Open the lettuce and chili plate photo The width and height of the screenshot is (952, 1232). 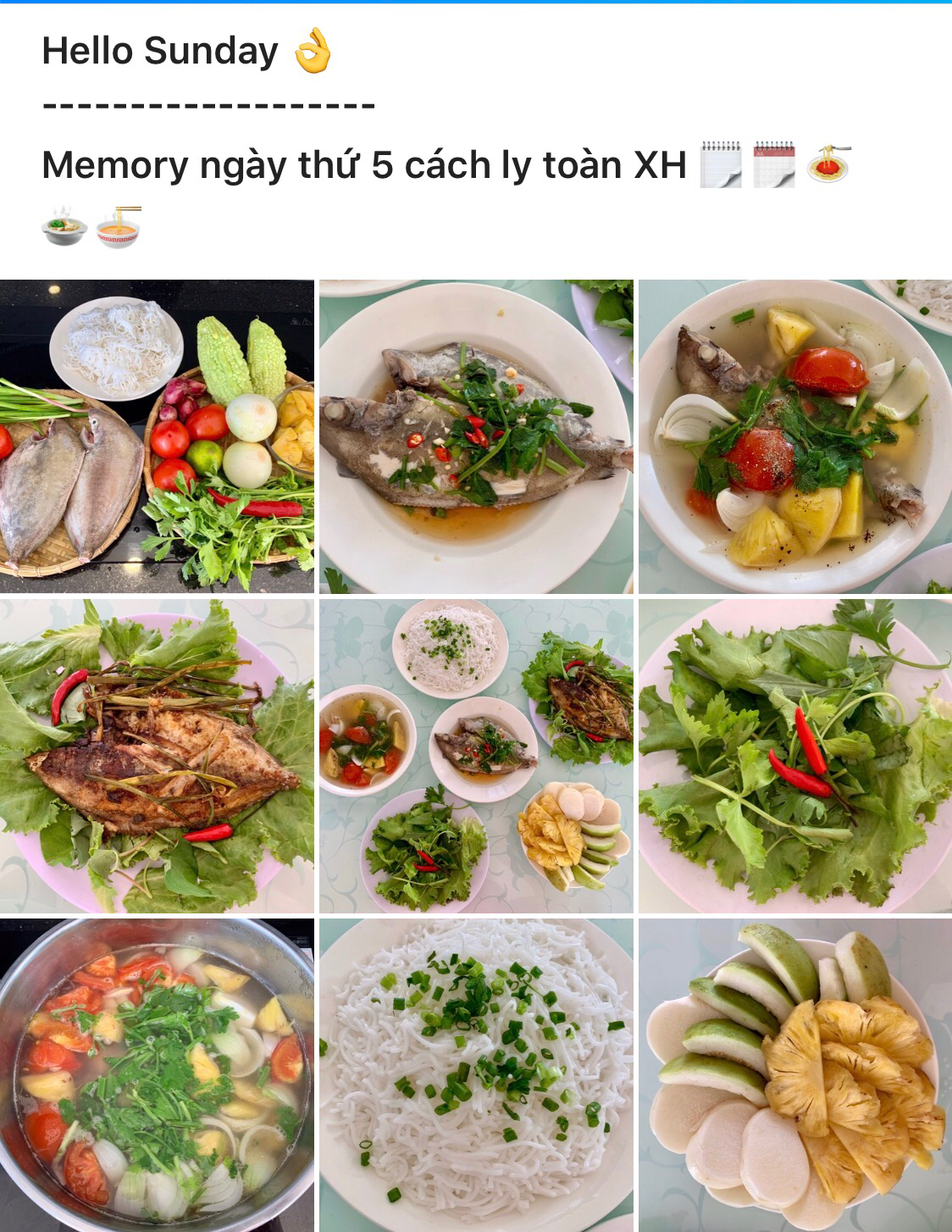pos(795,756)
